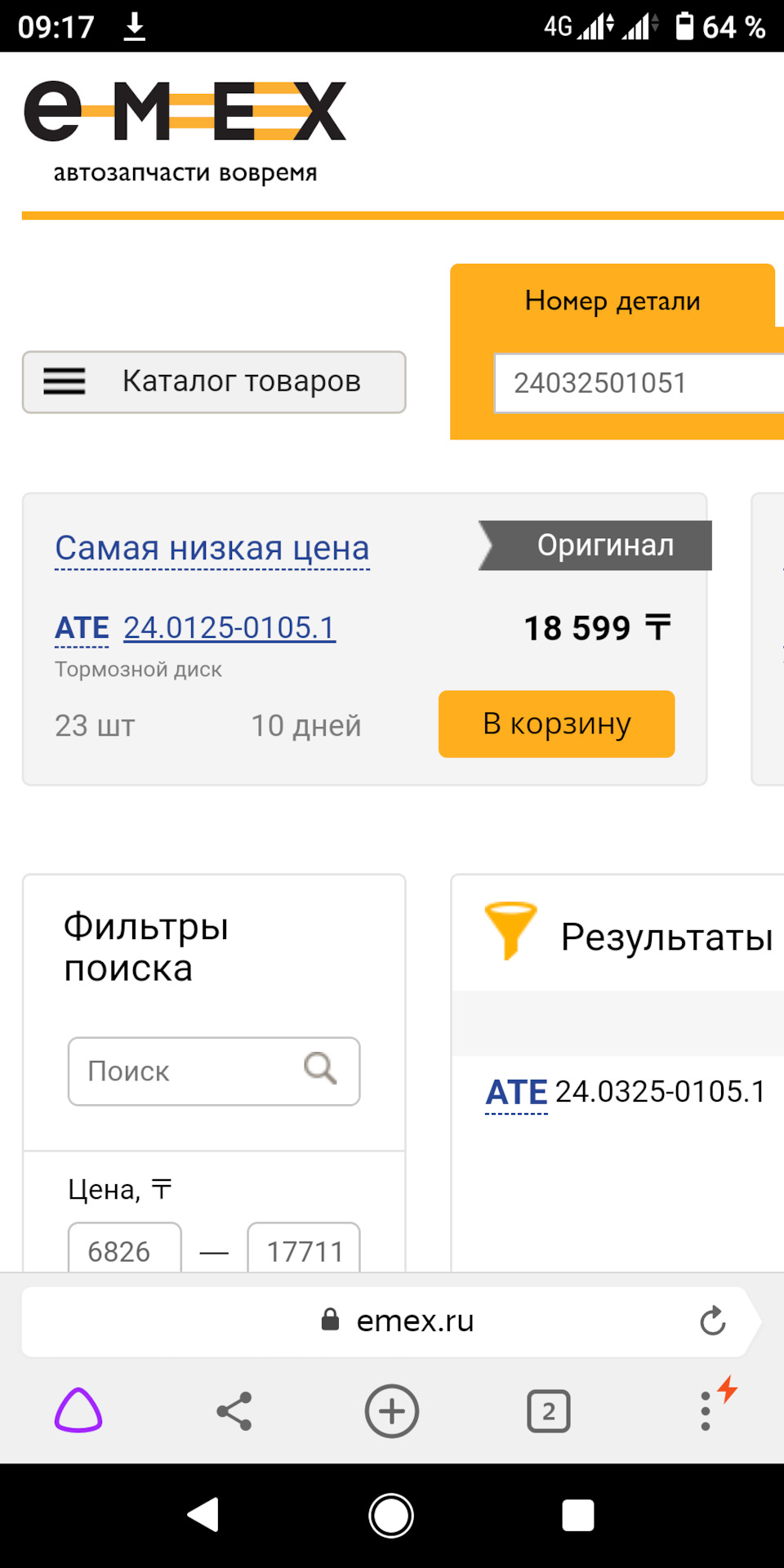Open the Каталог товаров menu
Viewport: 784px width, 1568px height.
point(213,381)
